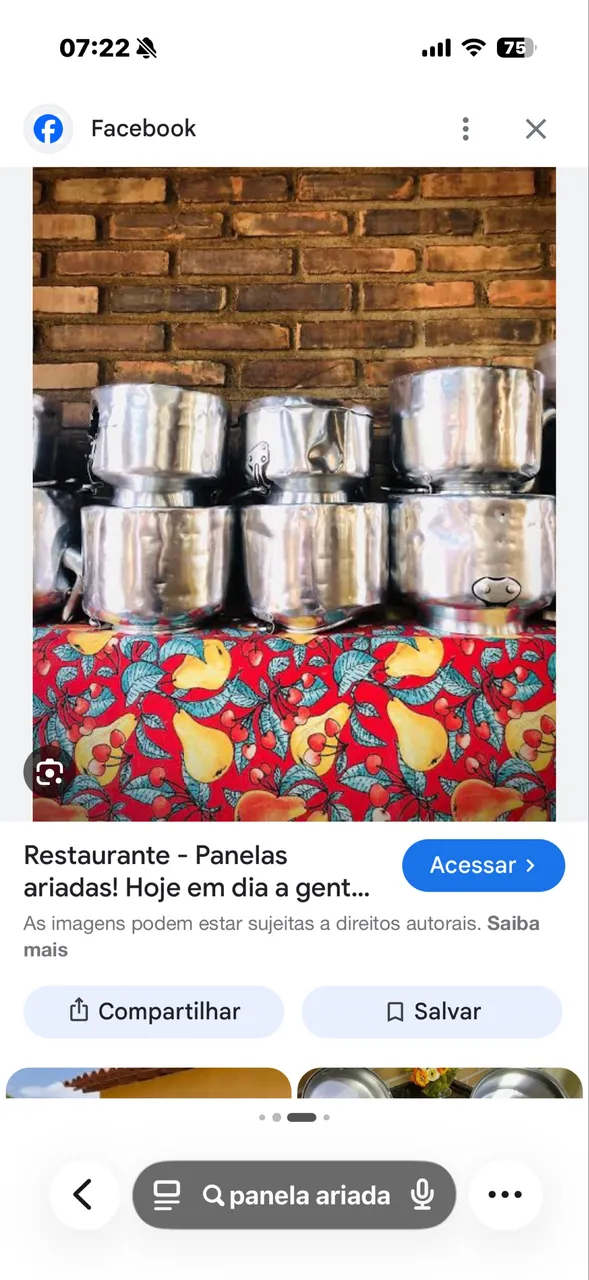Screen dimensions: 589x1280
Task: Go back with the browser arrow
Action: [x=84, y=1194]
